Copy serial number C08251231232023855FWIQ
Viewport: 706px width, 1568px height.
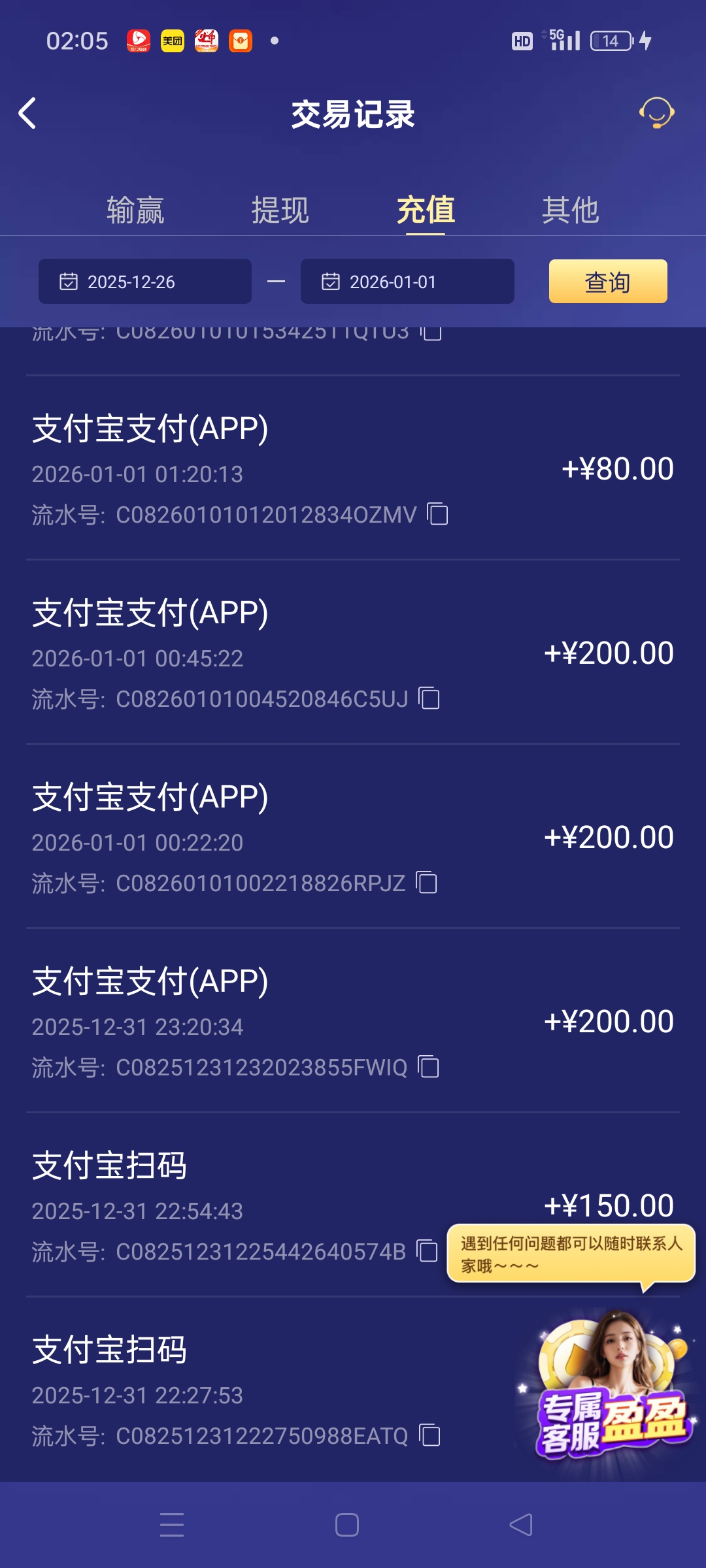pos(429,1067)
